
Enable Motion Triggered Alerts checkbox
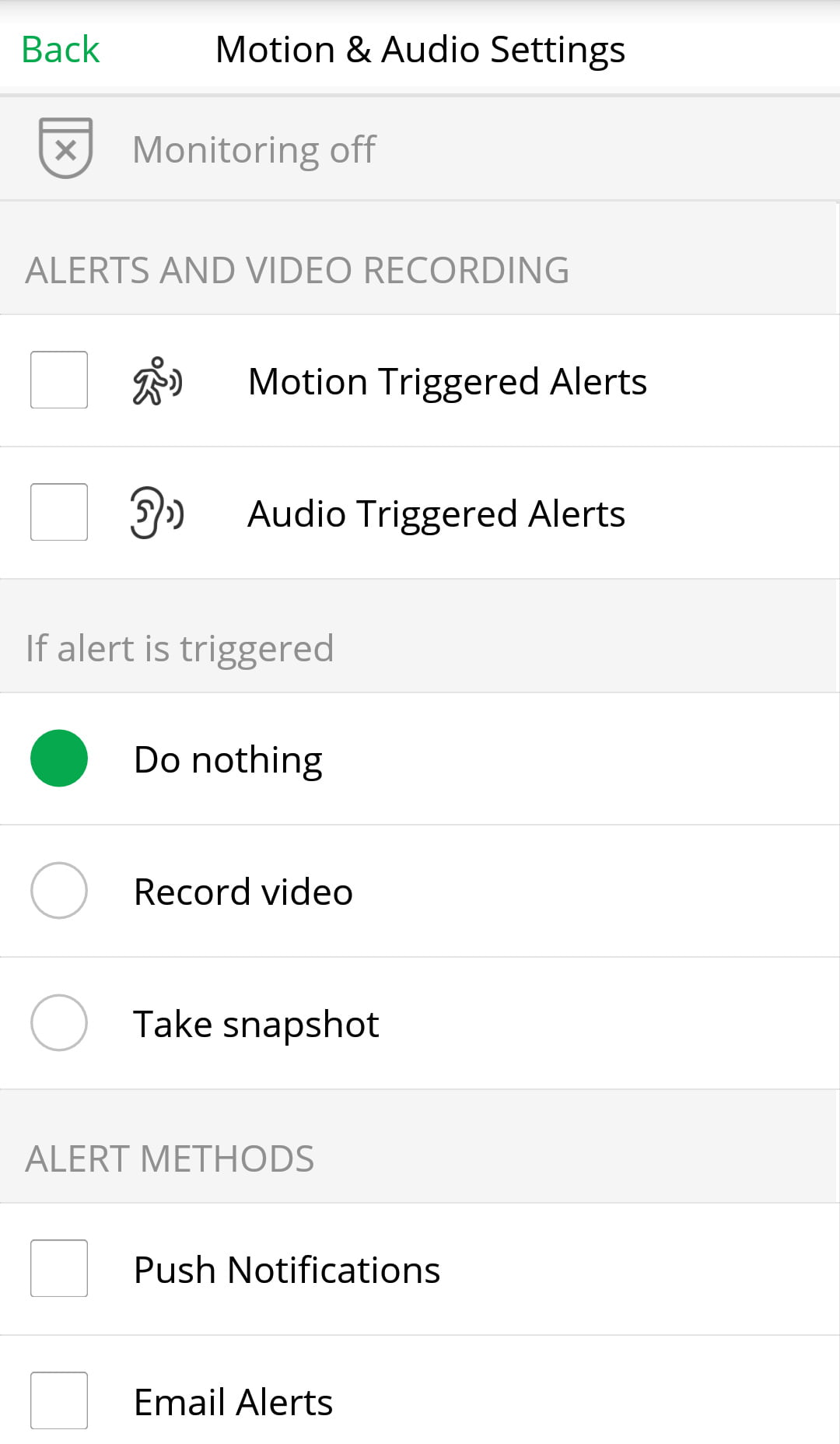[59, 380]
